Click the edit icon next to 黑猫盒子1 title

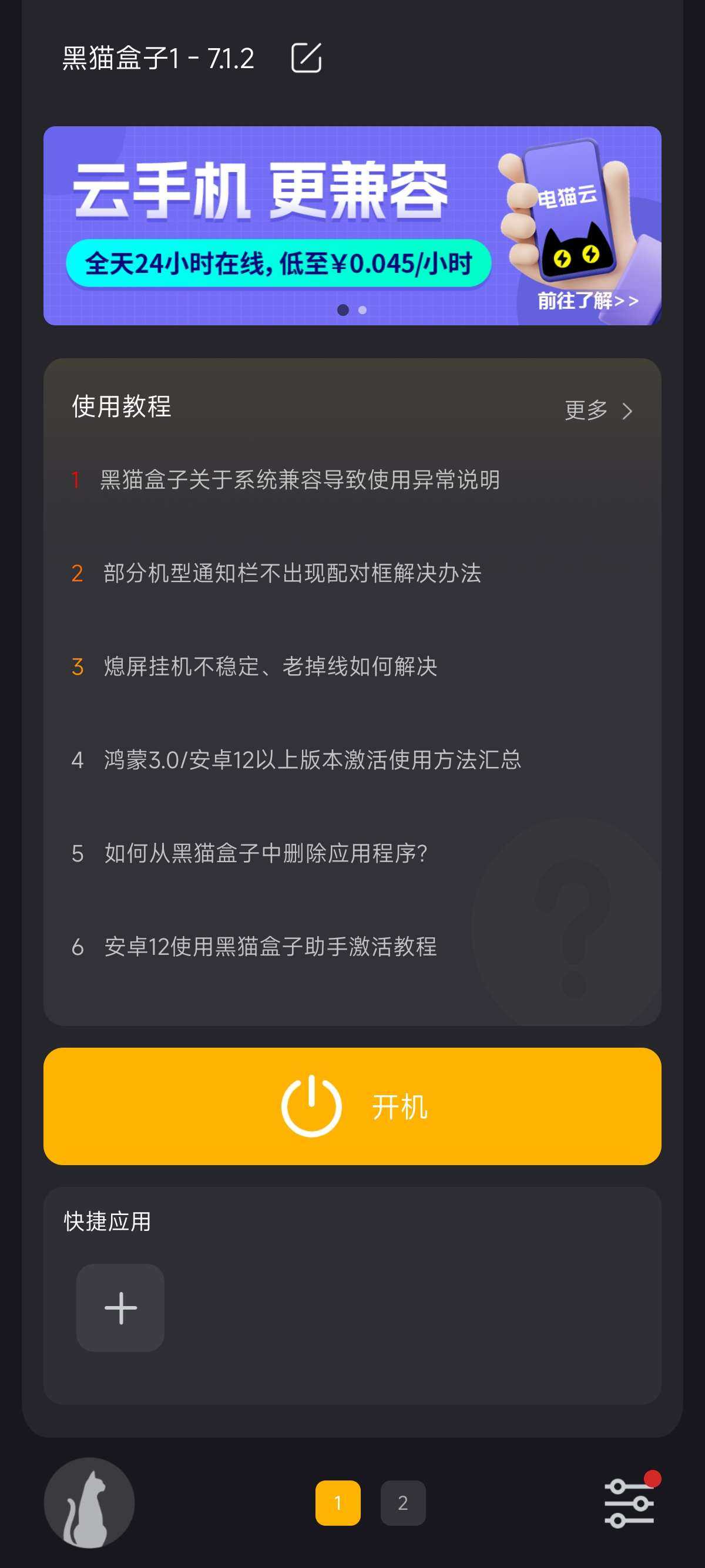(306, 58)
